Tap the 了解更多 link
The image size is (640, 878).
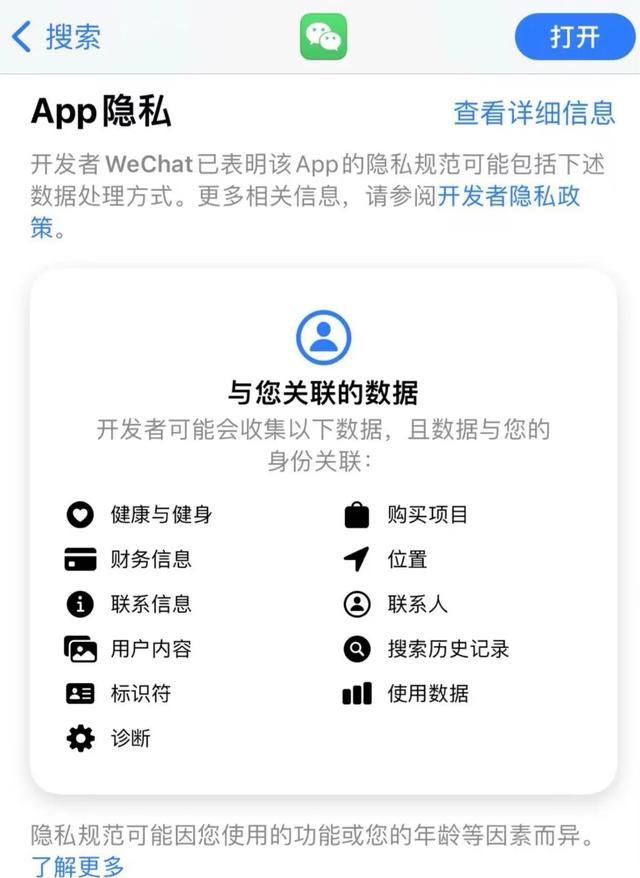78,865
